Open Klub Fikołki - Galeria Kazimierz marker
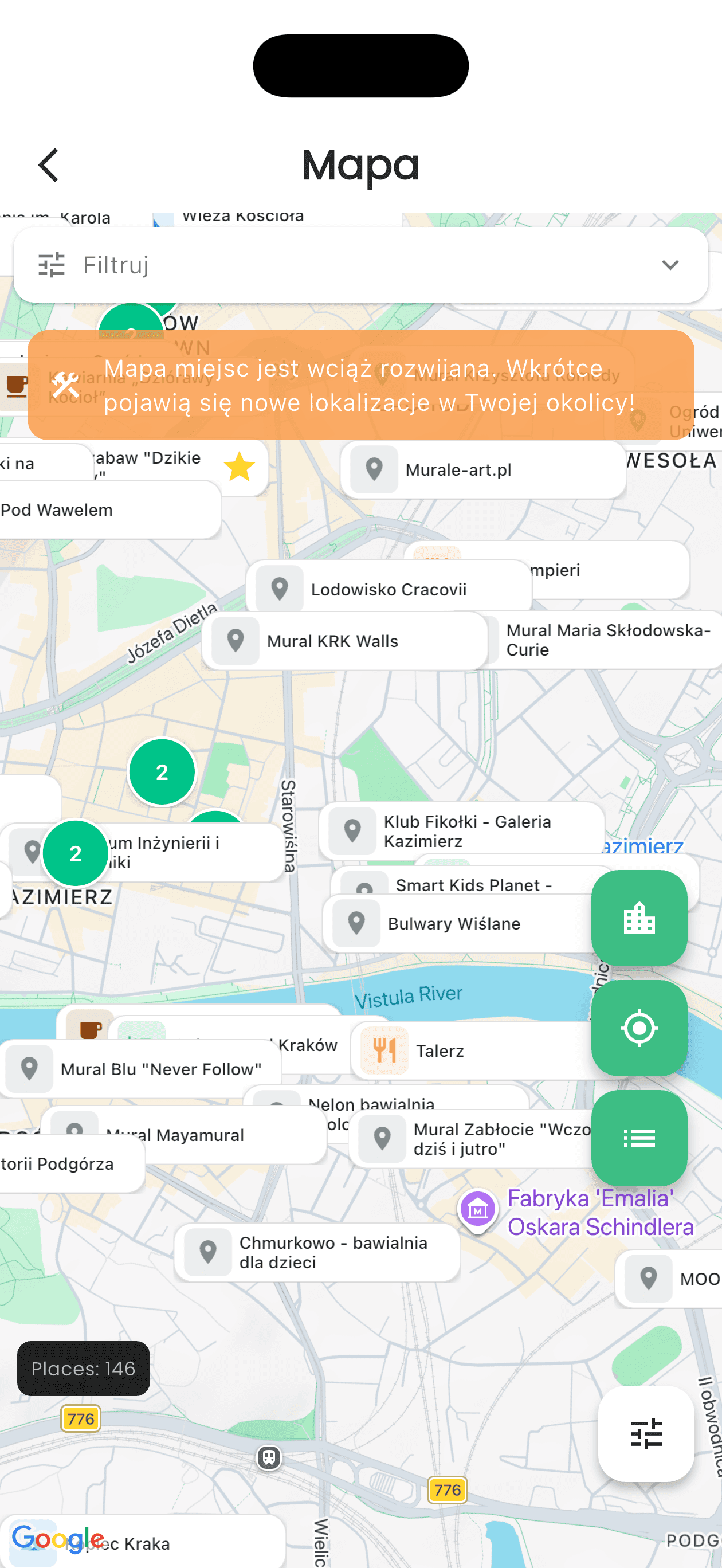 [460, 831]
